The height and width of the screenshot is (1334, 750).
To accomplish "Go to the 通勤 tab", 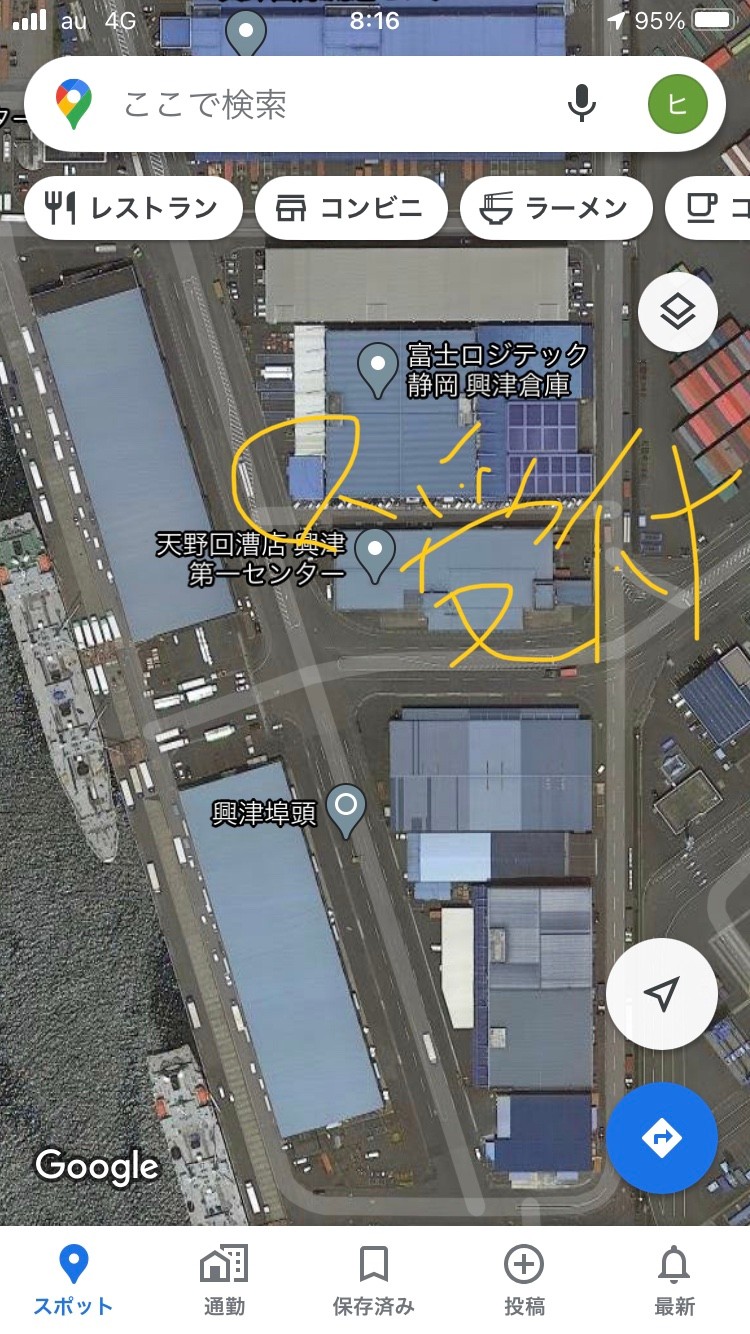I will pos(224,1278).
